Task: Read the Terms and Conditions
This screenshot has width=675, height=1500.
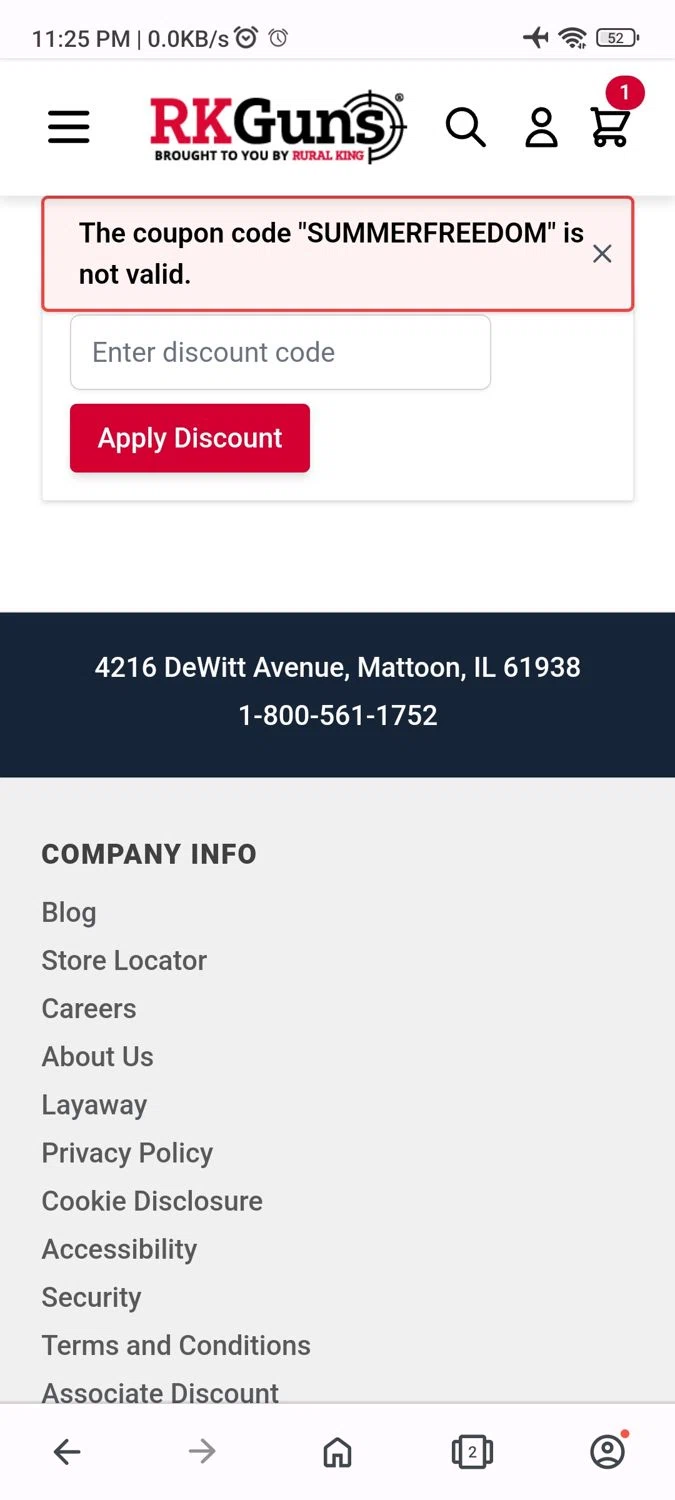Action: (176, 1345)
